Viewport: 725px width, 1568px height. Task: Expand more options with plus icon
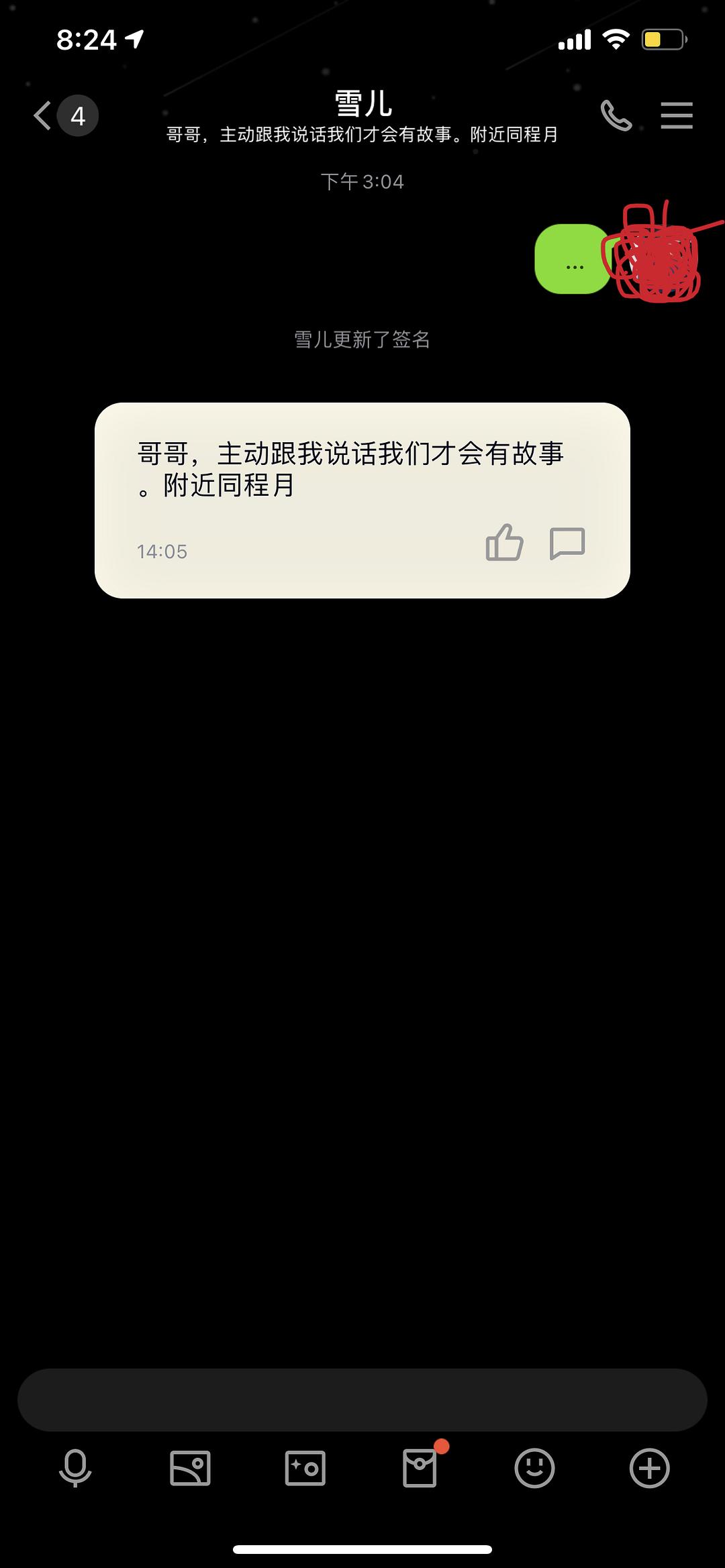click(x=649, y=1468)
